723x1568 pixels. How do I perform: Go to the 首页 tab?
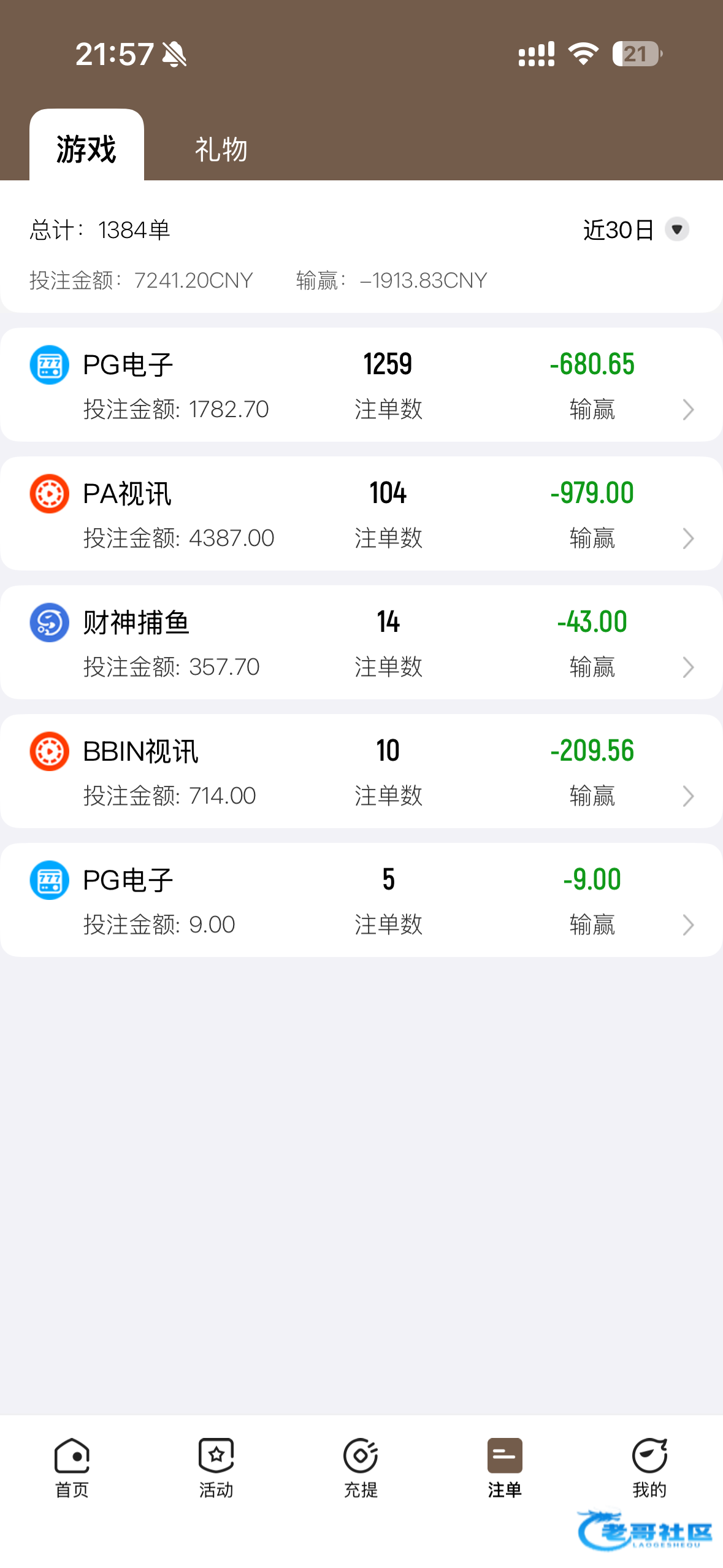point(72,1467)
